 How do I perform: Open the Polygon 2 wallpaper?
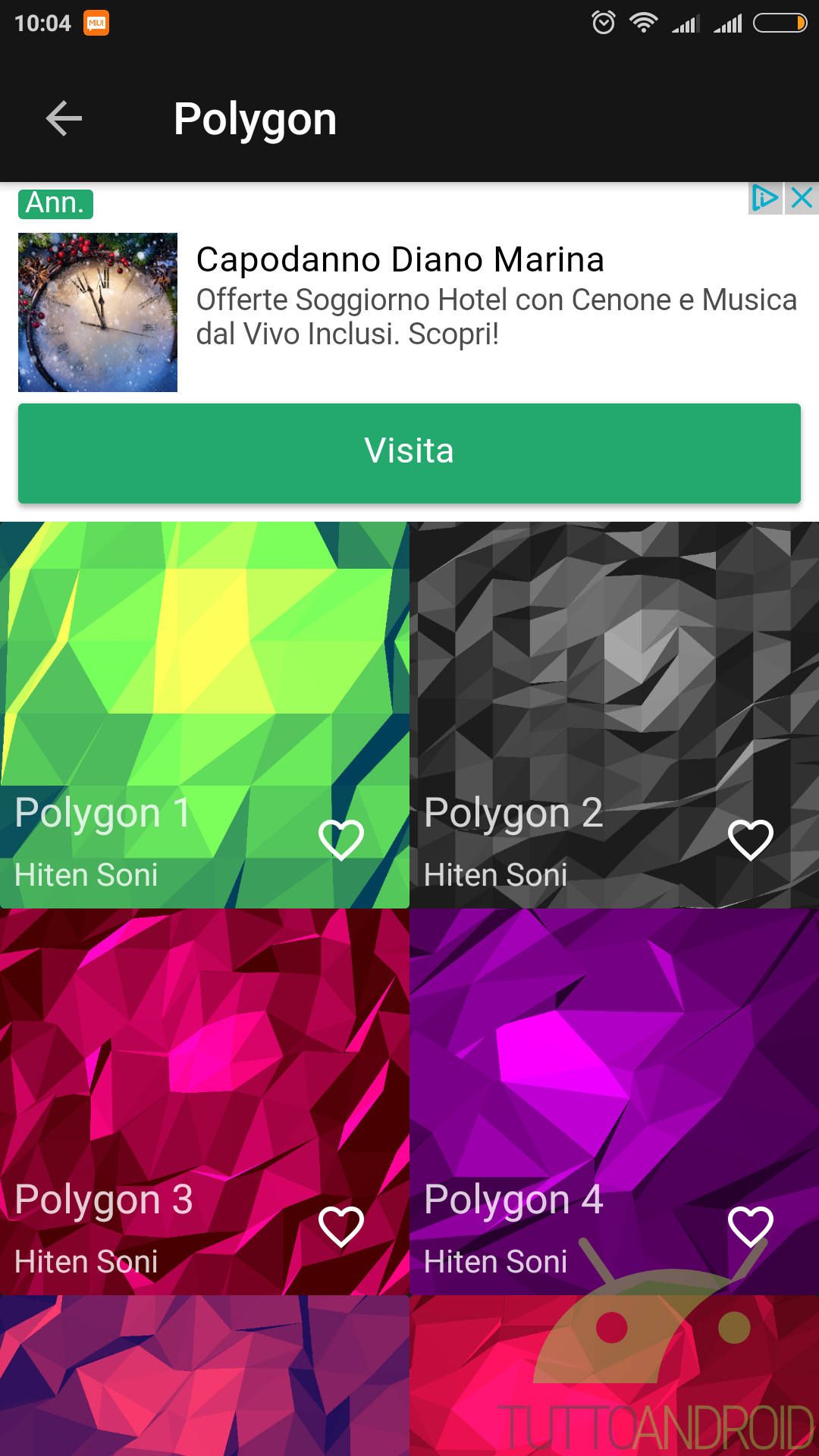pyautogui.click(x=614, y=714)
